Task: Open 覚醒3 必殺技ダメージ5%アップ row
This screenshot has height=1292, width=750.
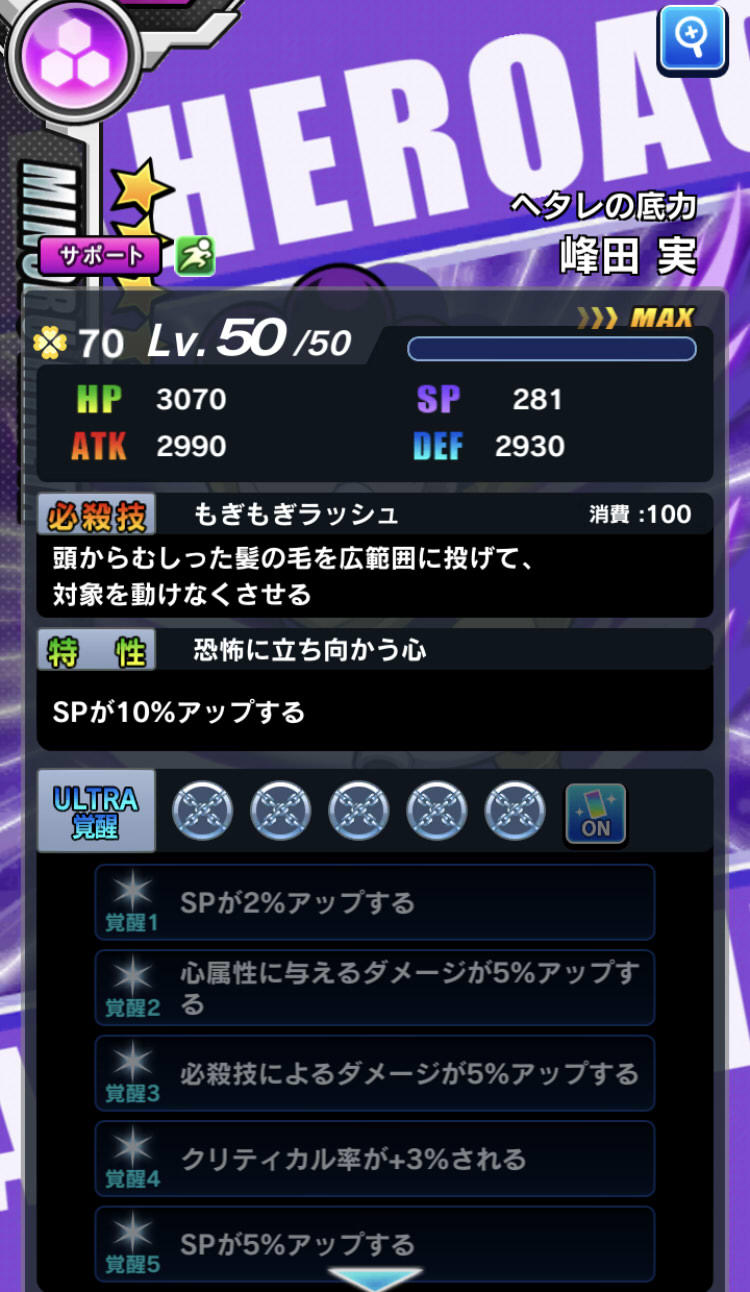Action: click(375, 1074)
